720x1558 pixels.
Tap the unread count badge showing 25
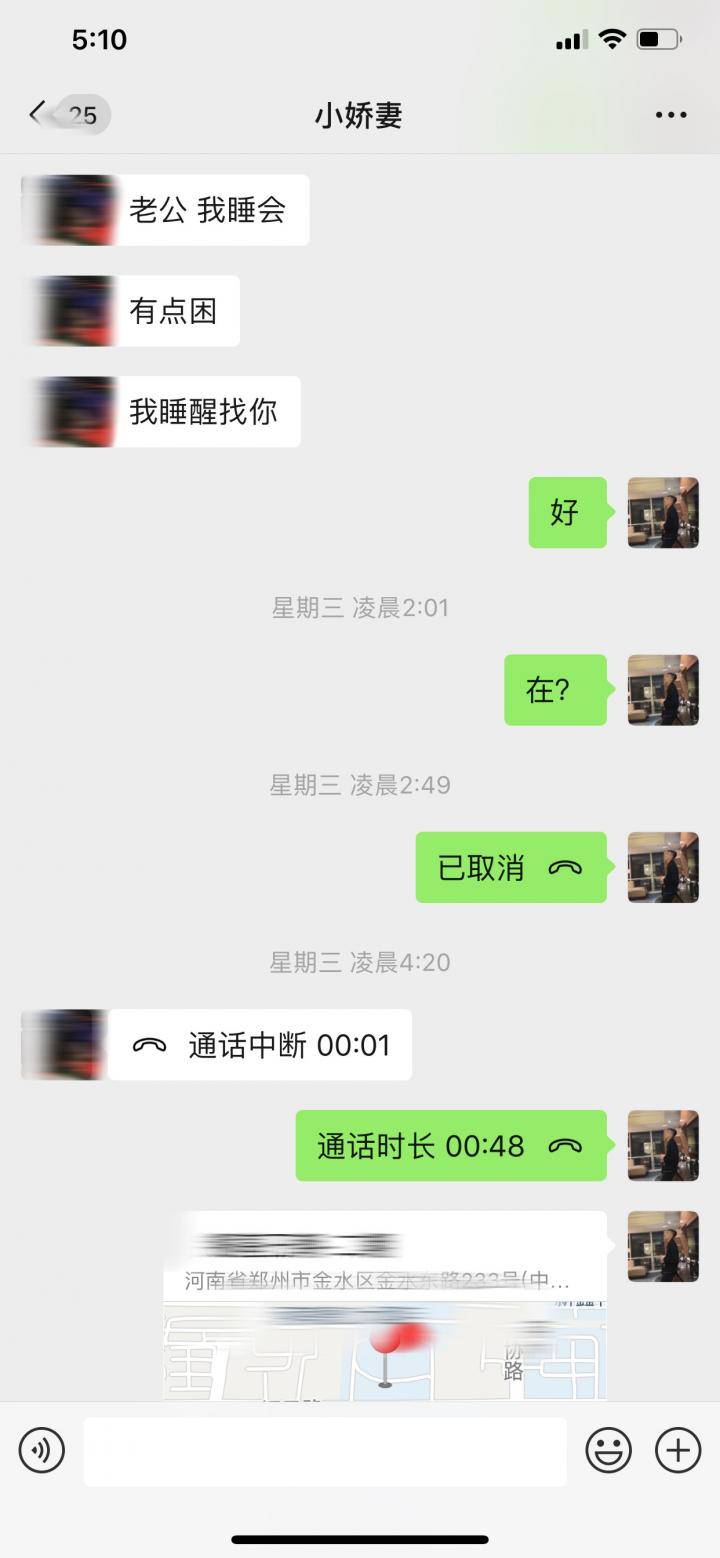click(x=83, y=114)
